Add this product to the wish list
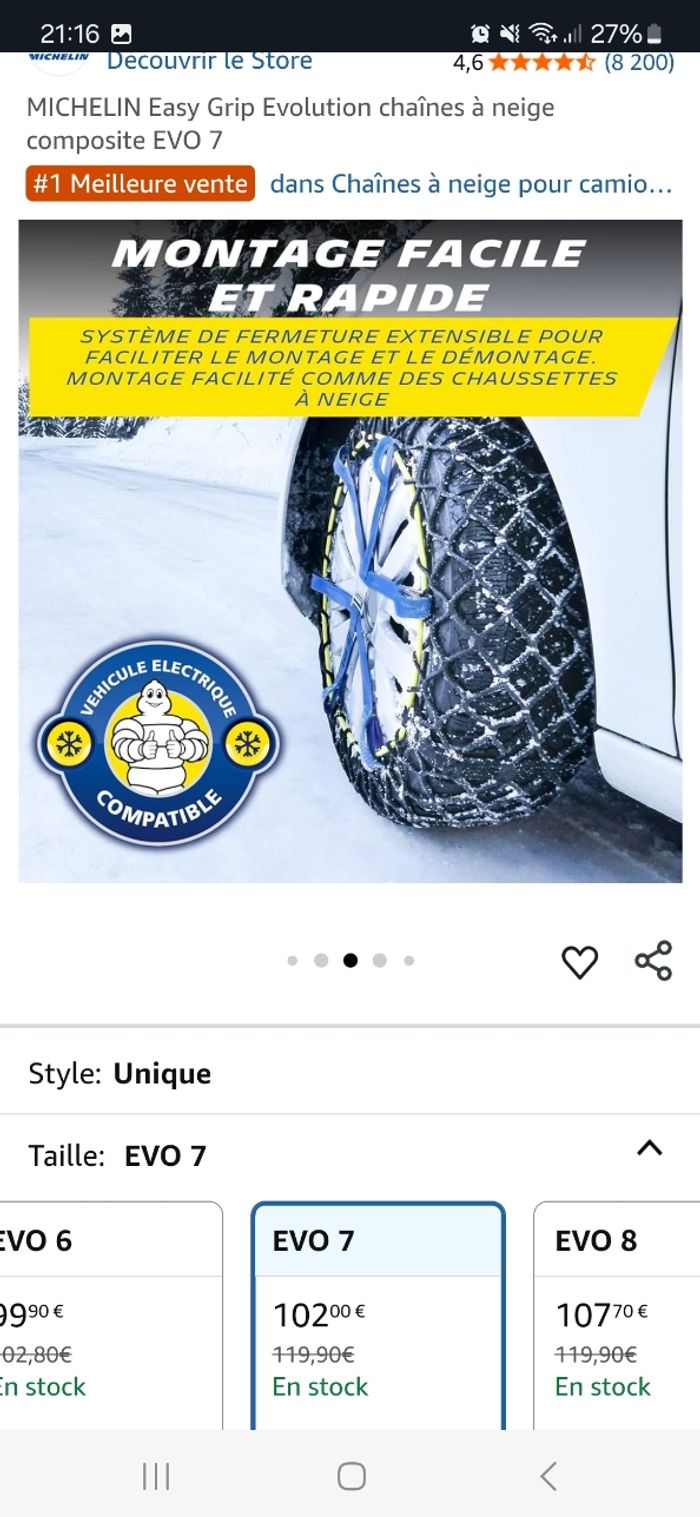 [x=579, y=962]
